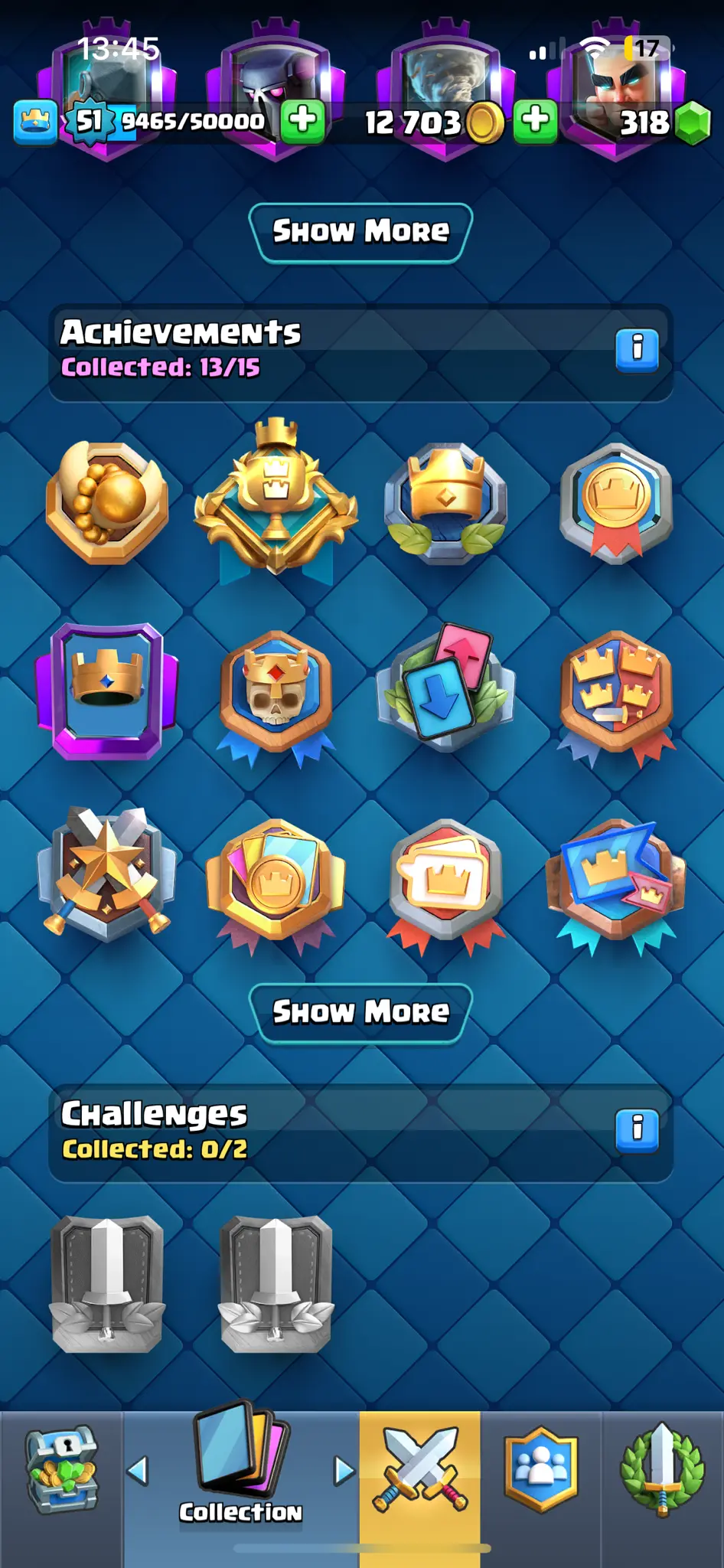
Task: Tap green plus to buy gold
Action: click(x=535, y=120)
